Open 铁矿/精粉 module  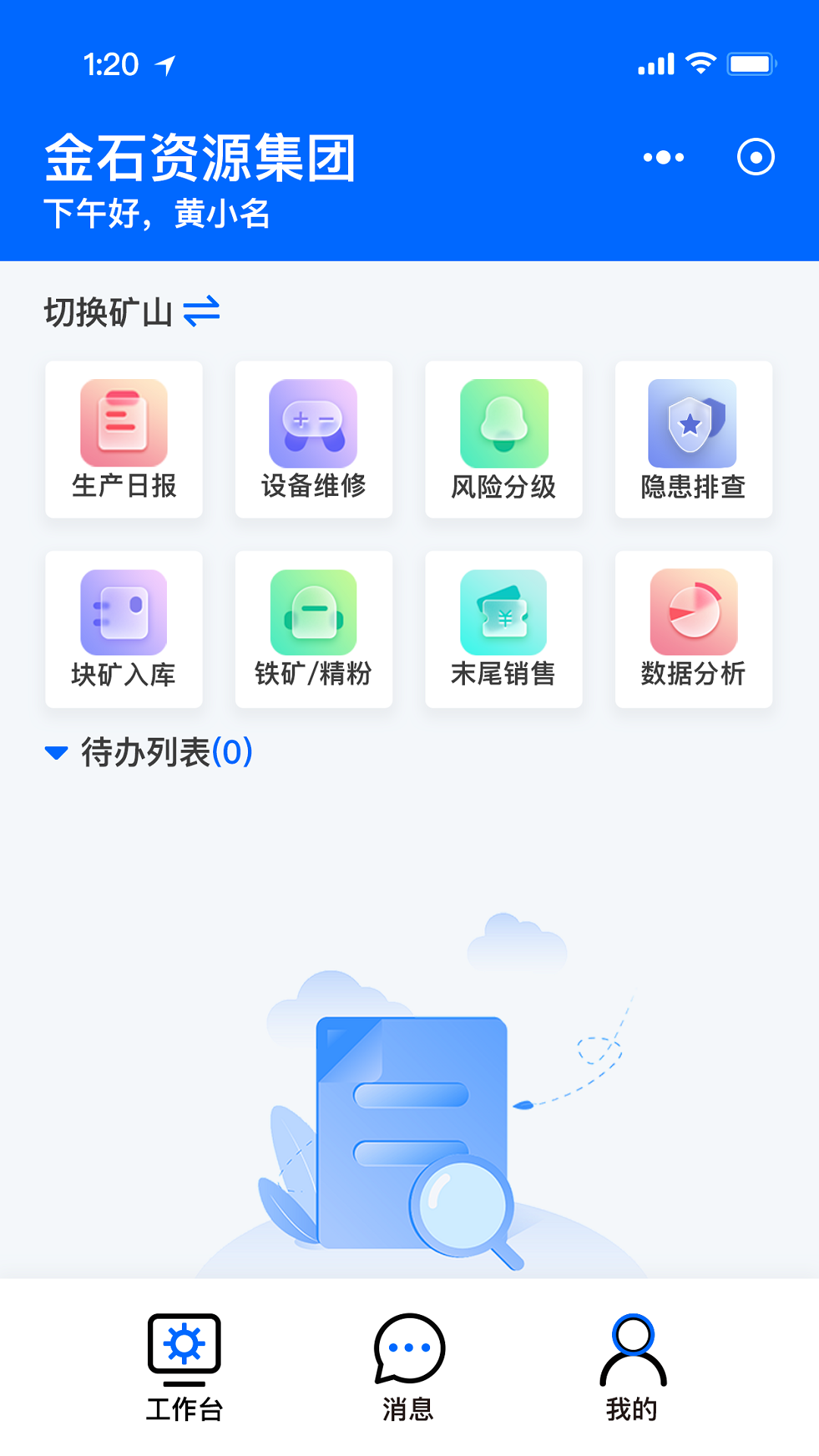point(314,629)
